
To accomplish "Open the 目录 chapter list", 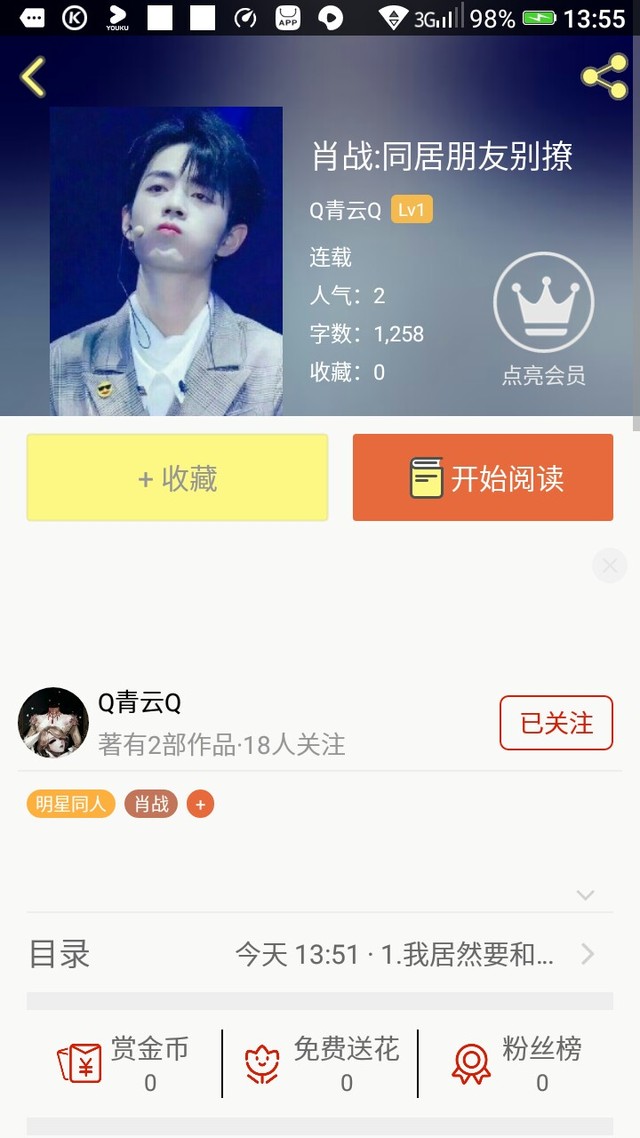I will pyautogui.click(x=320, y=954).
